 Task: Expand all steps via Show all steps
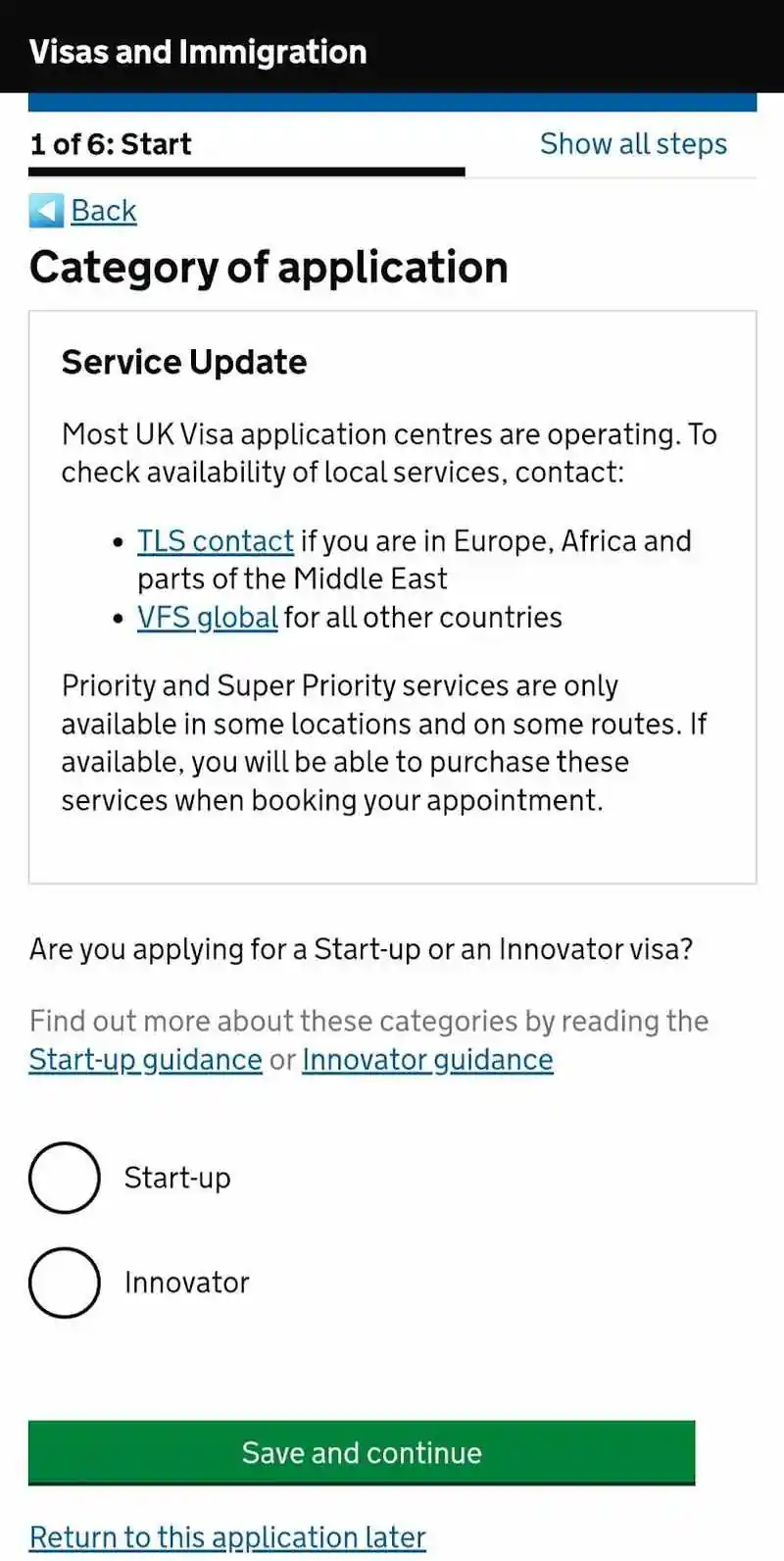pos(632,144)
